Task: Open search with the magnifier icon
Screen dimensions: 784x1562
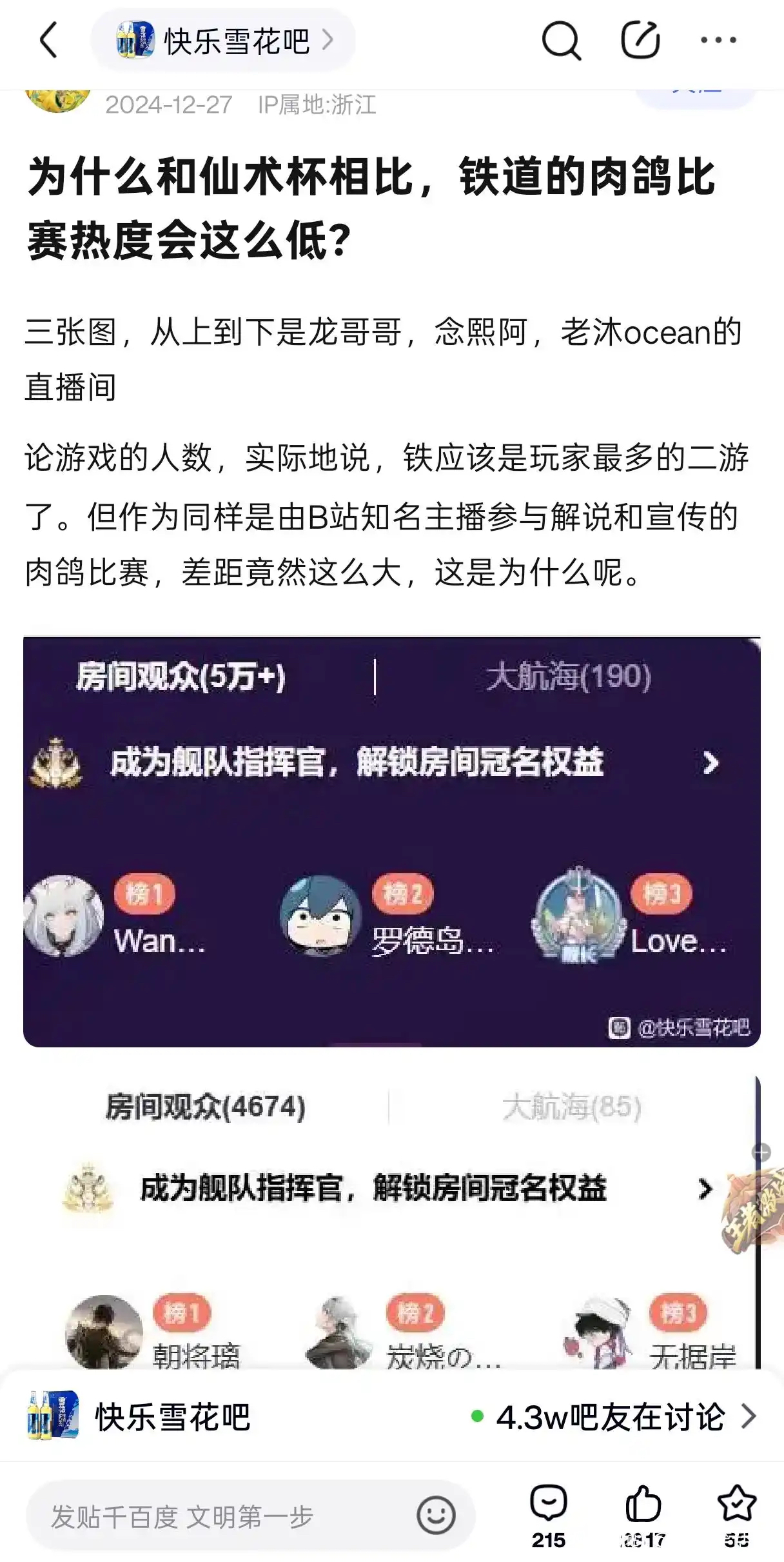Action: click(x=561, y=40)
